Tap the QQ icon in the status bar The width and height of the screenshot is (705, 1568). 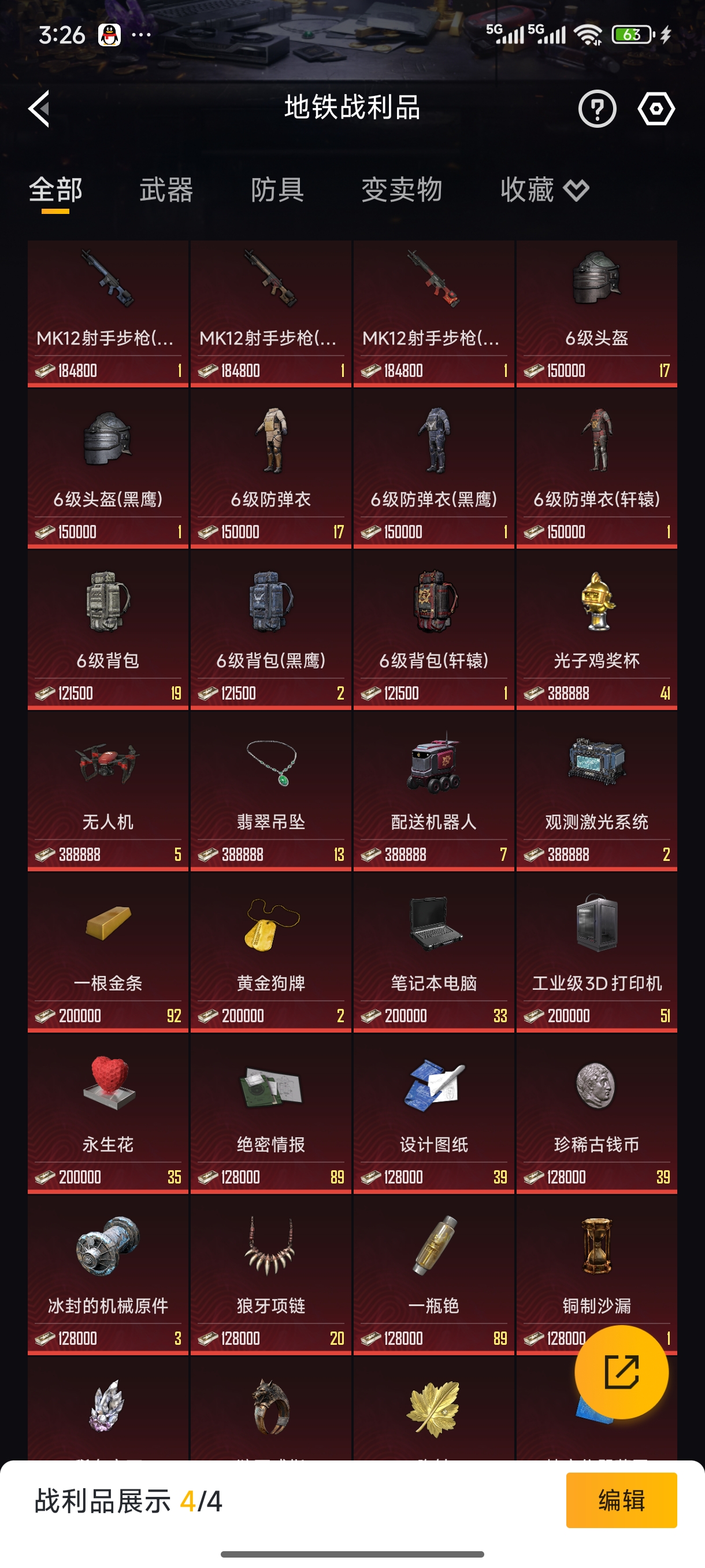point(107,35)
